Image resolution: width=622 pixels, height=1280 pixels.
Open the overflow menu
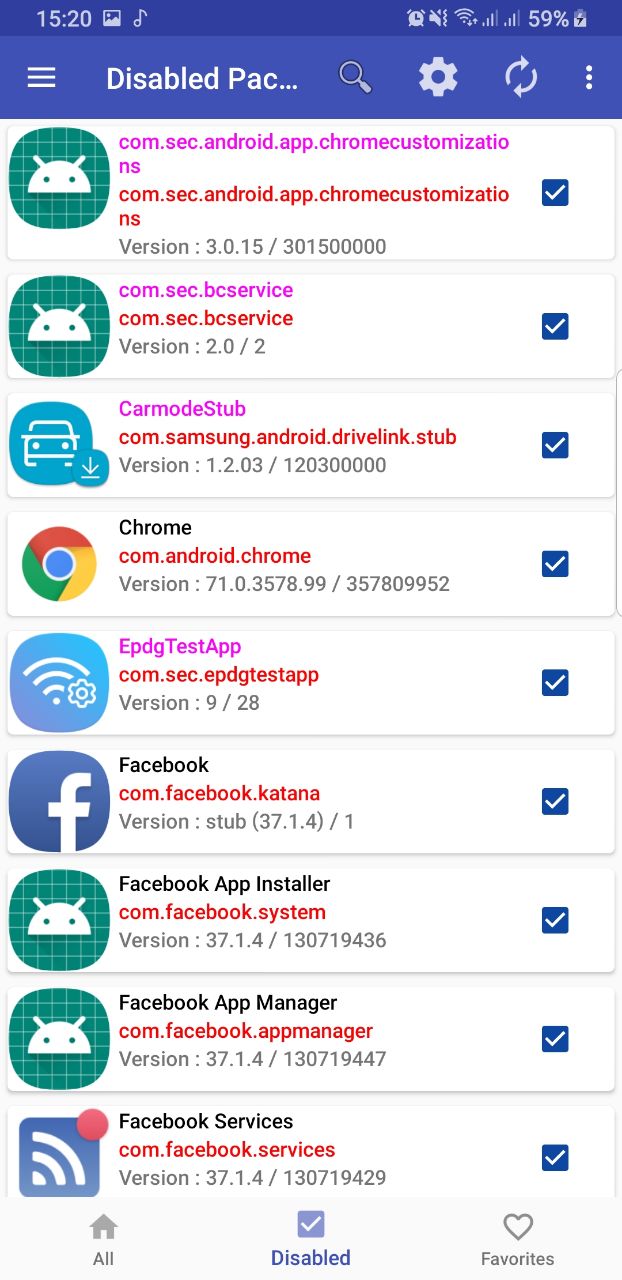tap(589, 78)
